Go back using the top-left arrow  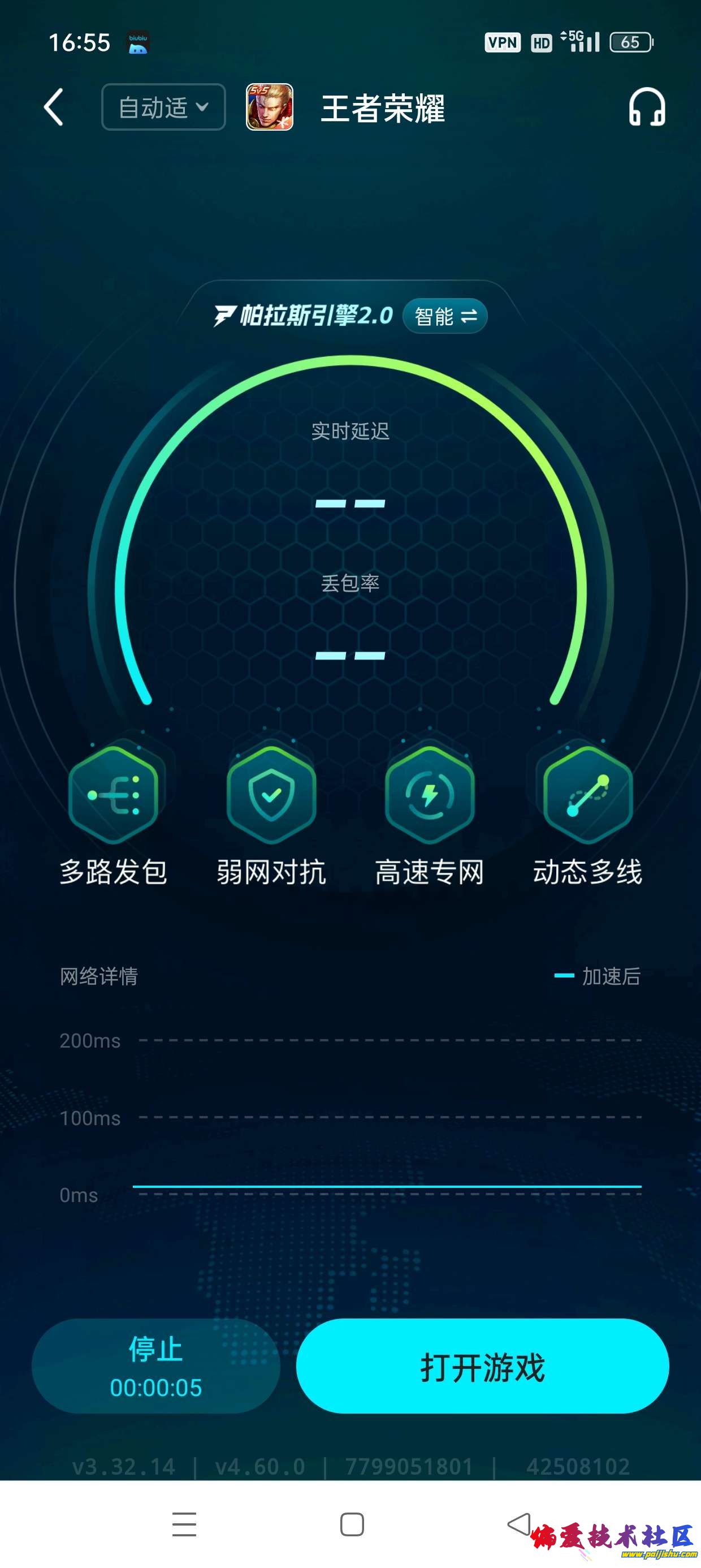54,107
